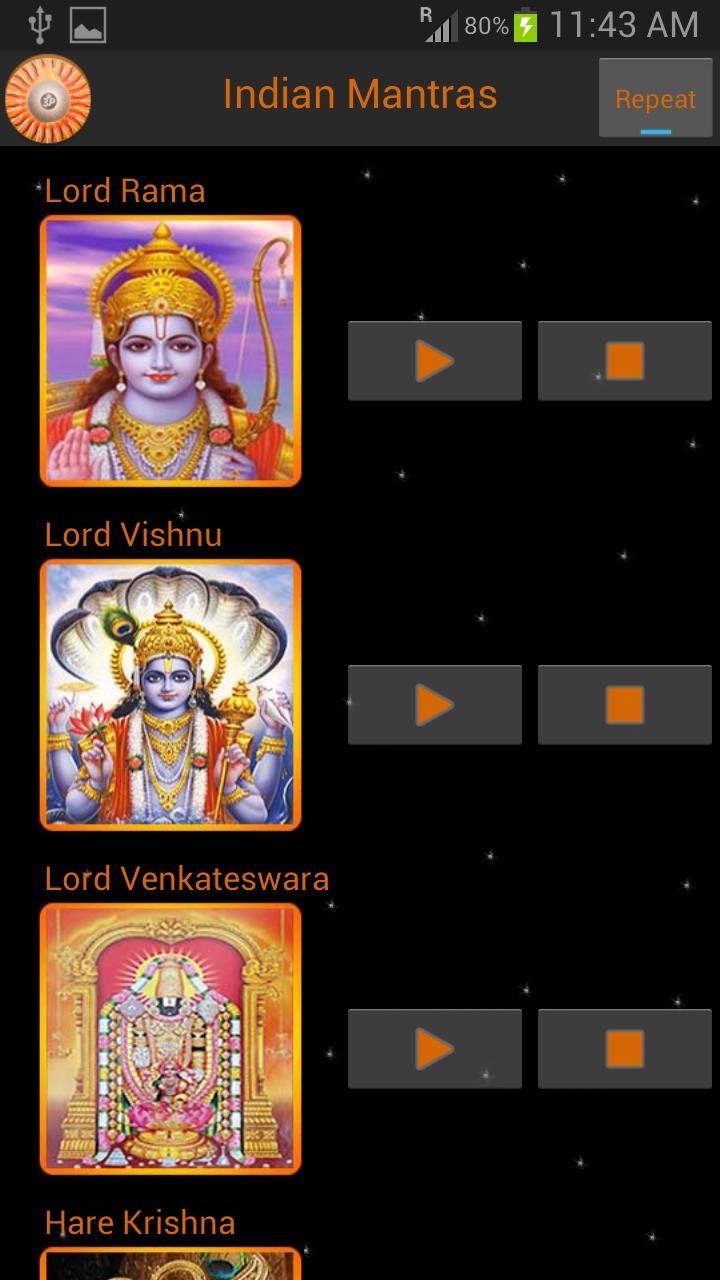
Task: Stop the Lord Venkateswara mantra
Action: [x=624, y=1049]
